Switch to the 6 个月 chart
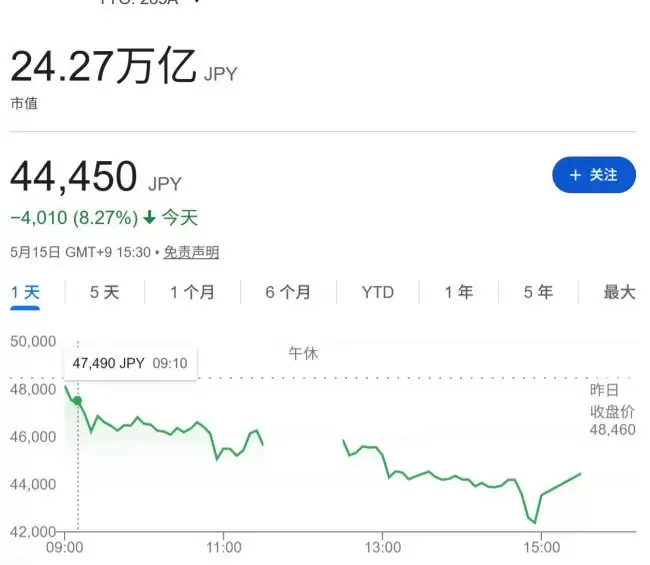The width and height of the screenshot is (650, 565). pos(288,293)
